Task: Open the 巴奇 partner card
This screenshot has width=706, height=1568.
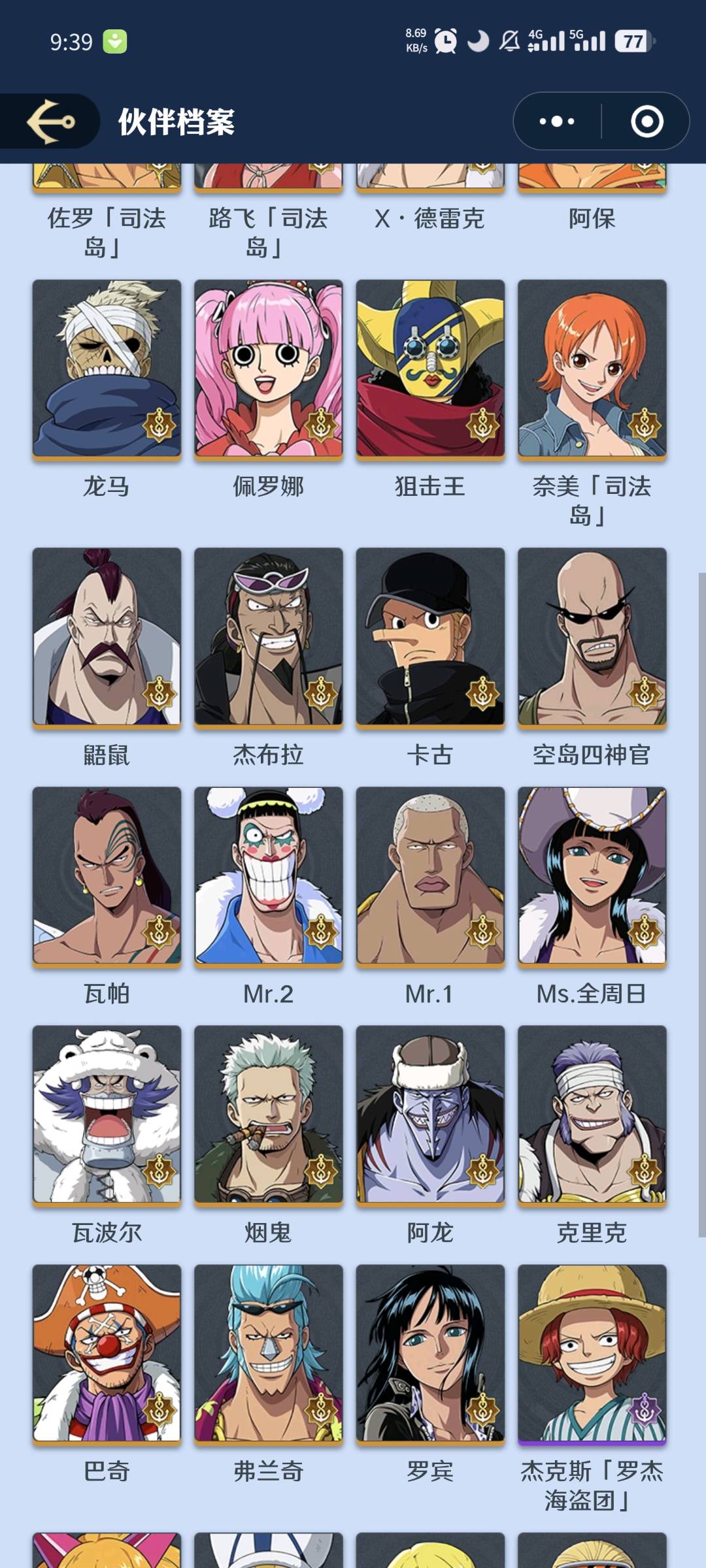Action: [107, 1354]
